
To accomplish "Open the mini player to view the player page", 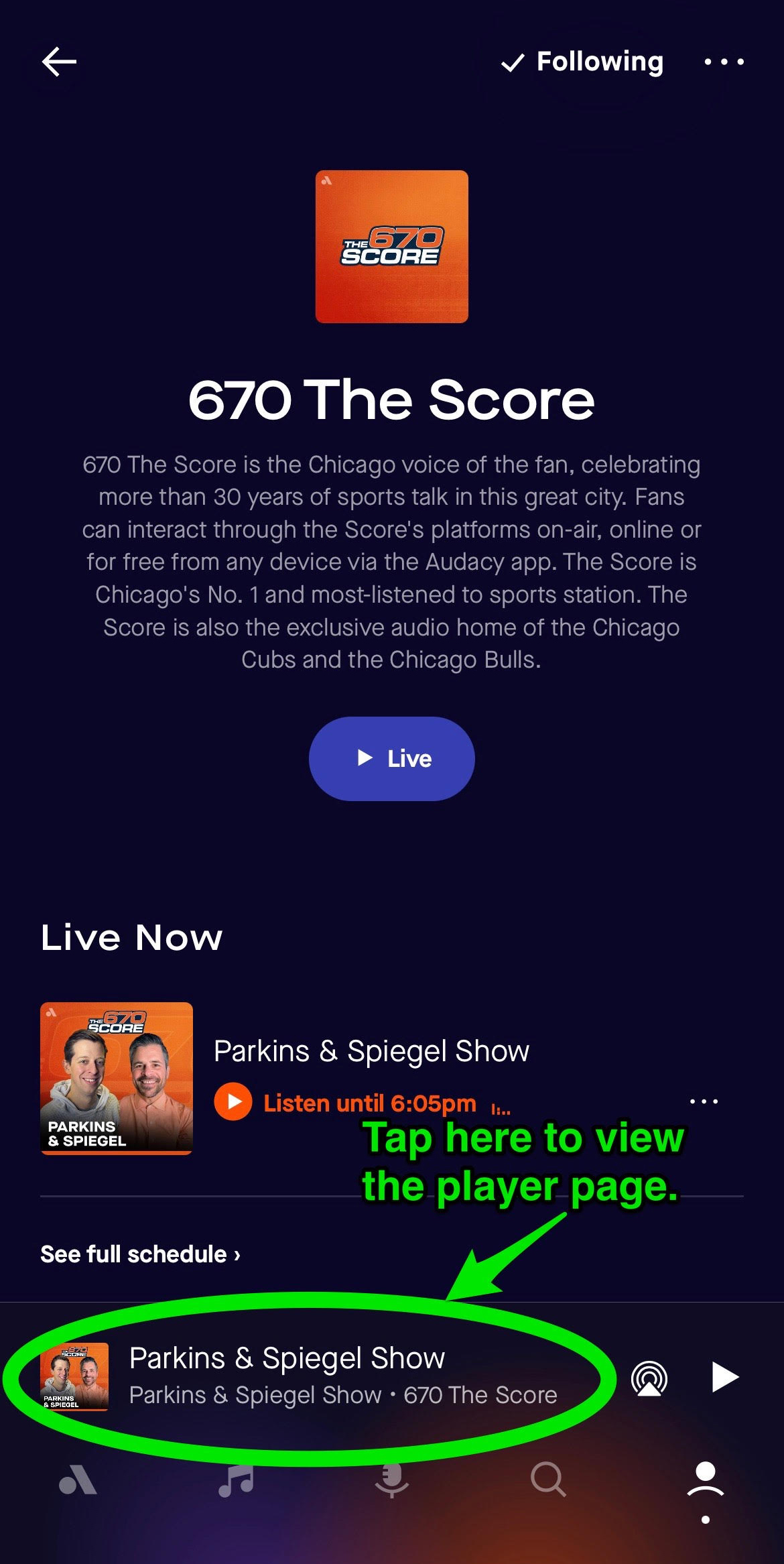I will pyautogui.click(x=308, y=1377).
